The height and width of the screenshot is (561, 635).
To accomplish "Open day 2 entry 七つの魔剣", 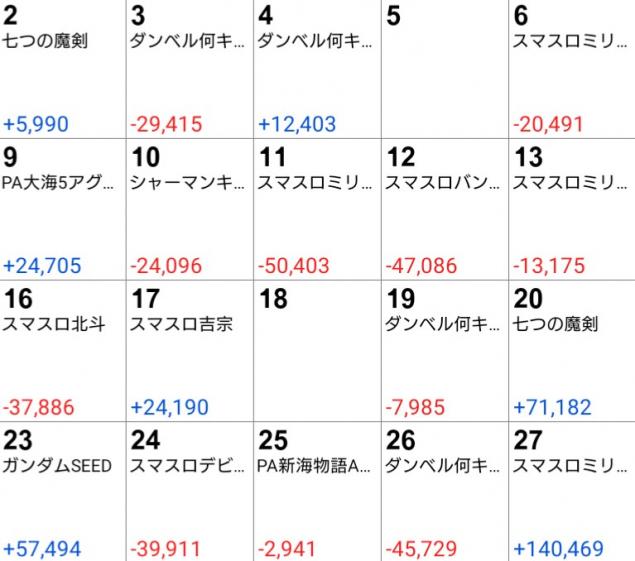I will tap(63, 68).
